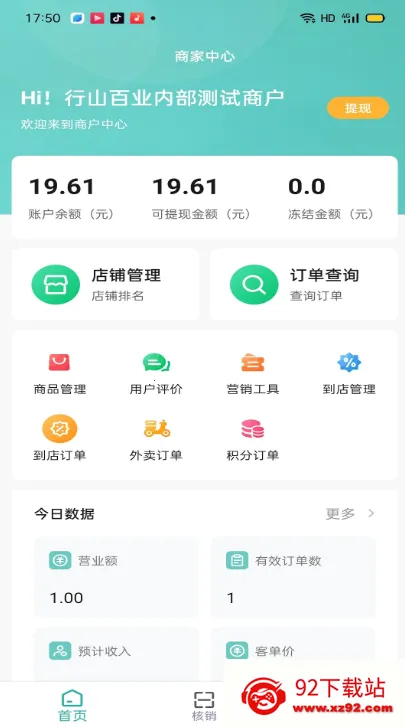This screenshot has width=405, height=728.
Task: Open 营销工具 marketing tools
Action: click(253, 374)
